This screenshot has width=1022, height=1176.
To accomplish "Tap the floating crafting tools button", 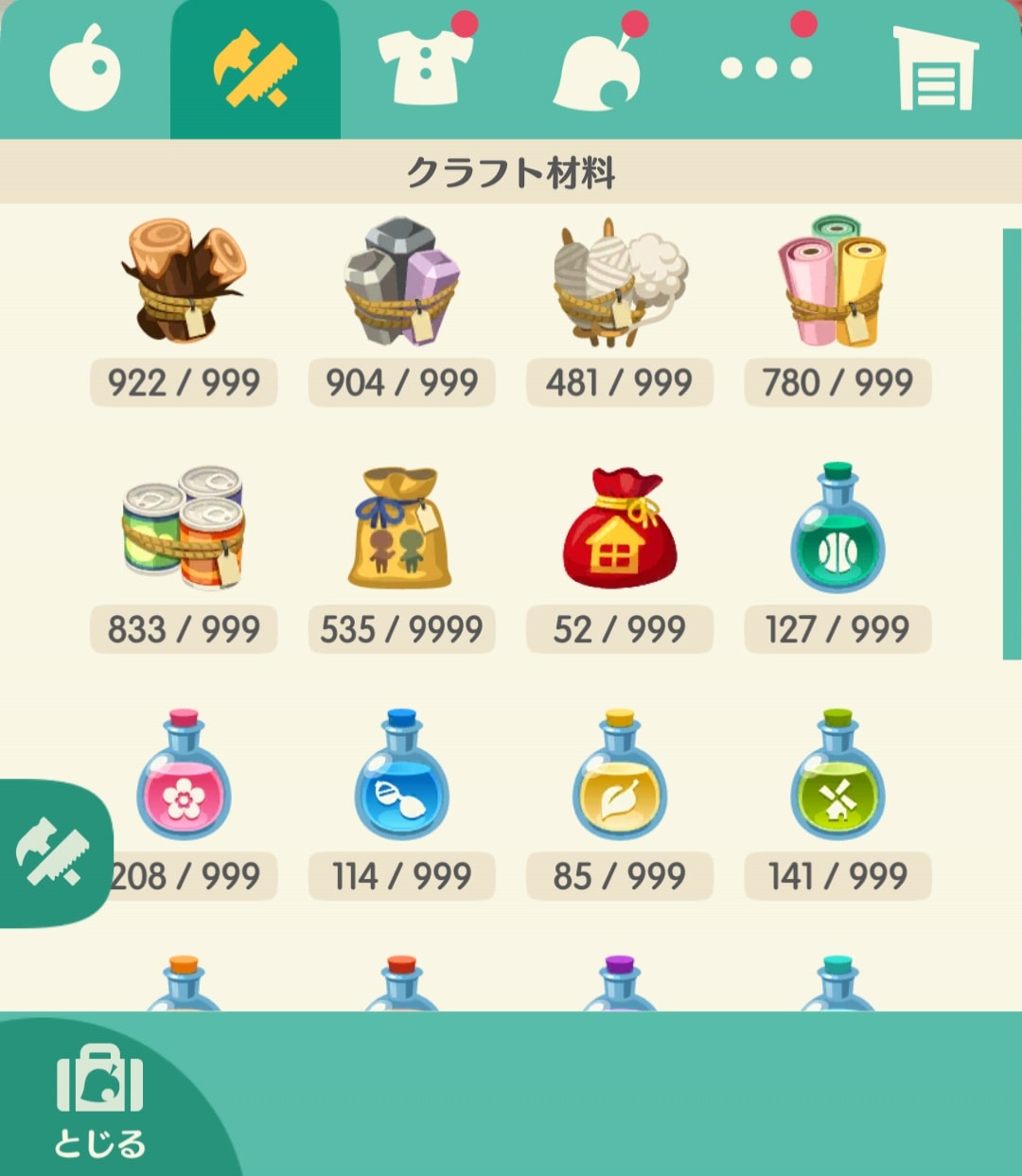I will [54, 853].
